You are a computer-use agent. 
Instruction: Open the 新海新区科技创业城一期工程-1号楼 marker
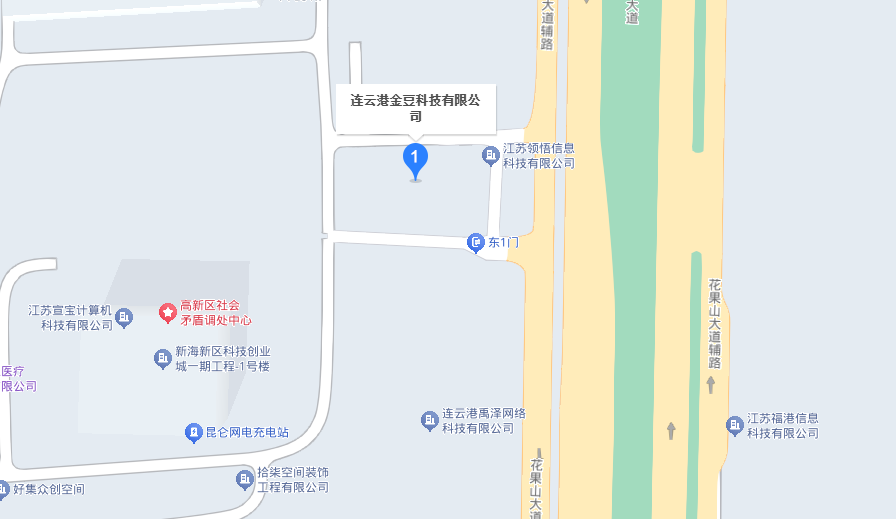162,358
